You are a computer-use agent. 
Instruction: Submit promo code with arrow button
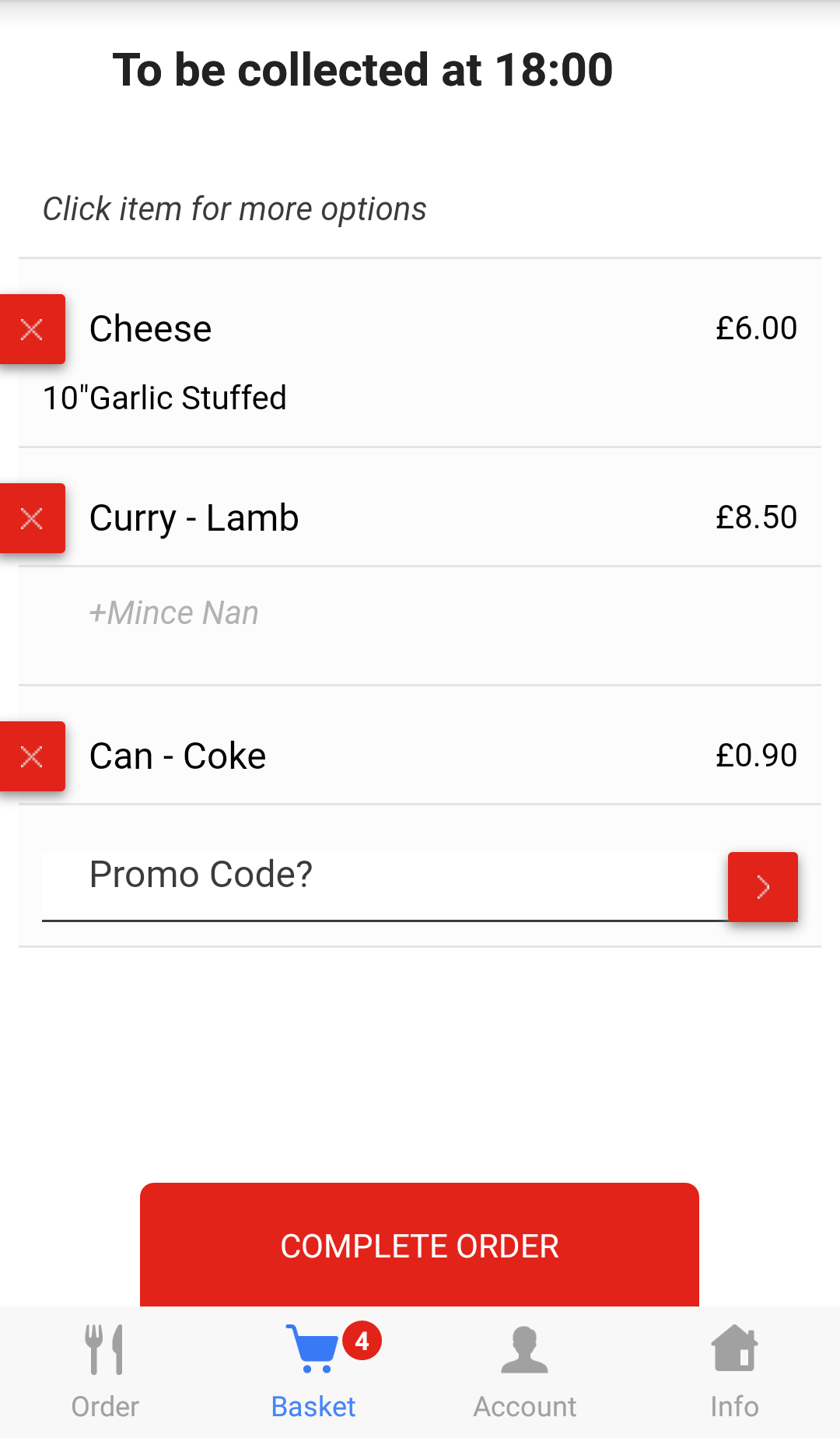point(763,887)
